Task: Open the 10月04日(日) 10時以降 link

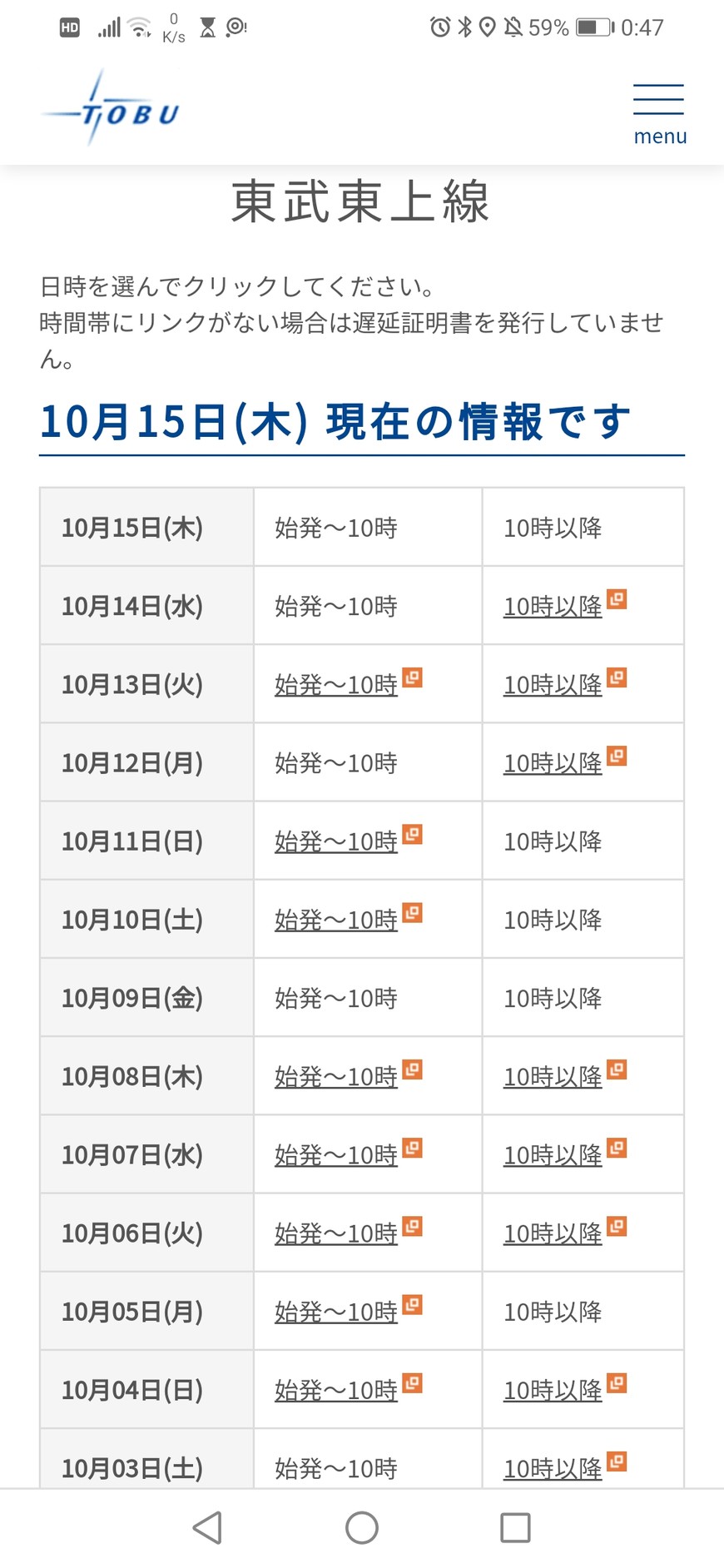Action: tap(553, 1390)
